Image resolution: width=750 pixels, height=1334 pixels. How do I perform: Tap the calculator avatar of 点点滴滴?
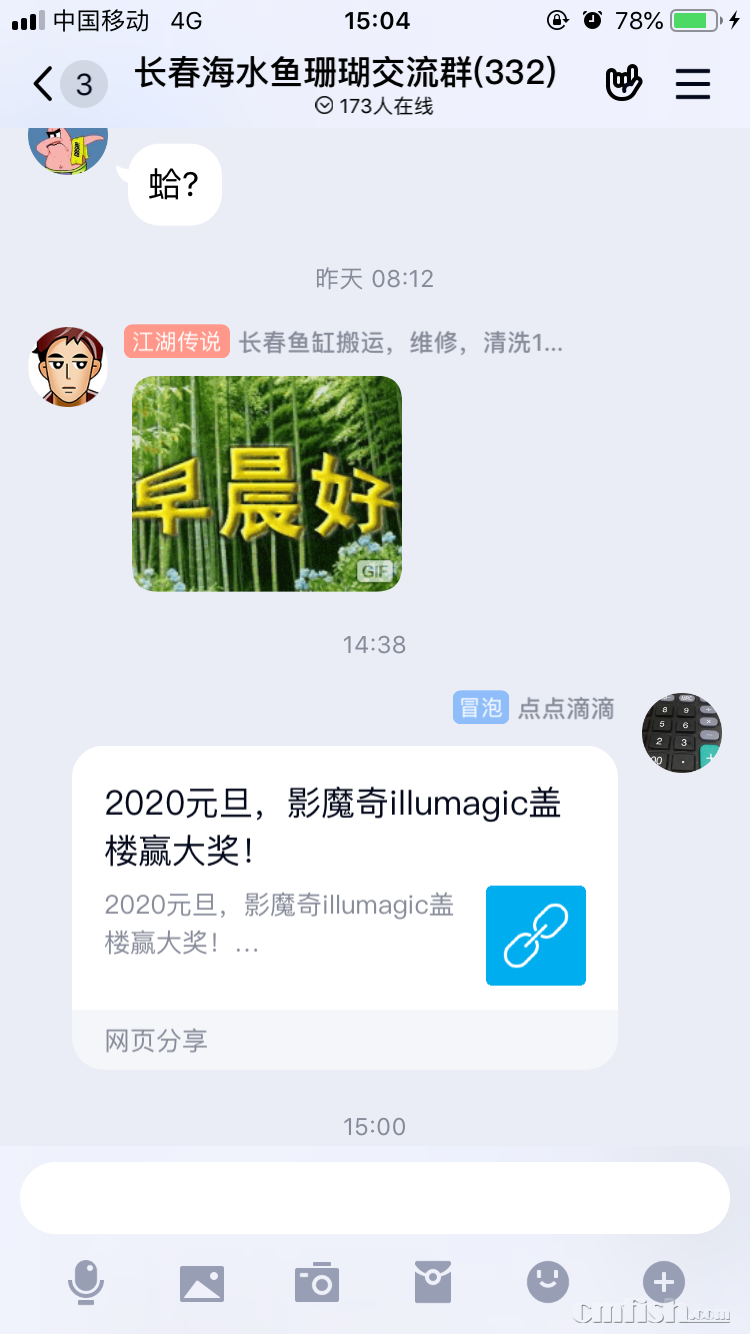(681, 732)
